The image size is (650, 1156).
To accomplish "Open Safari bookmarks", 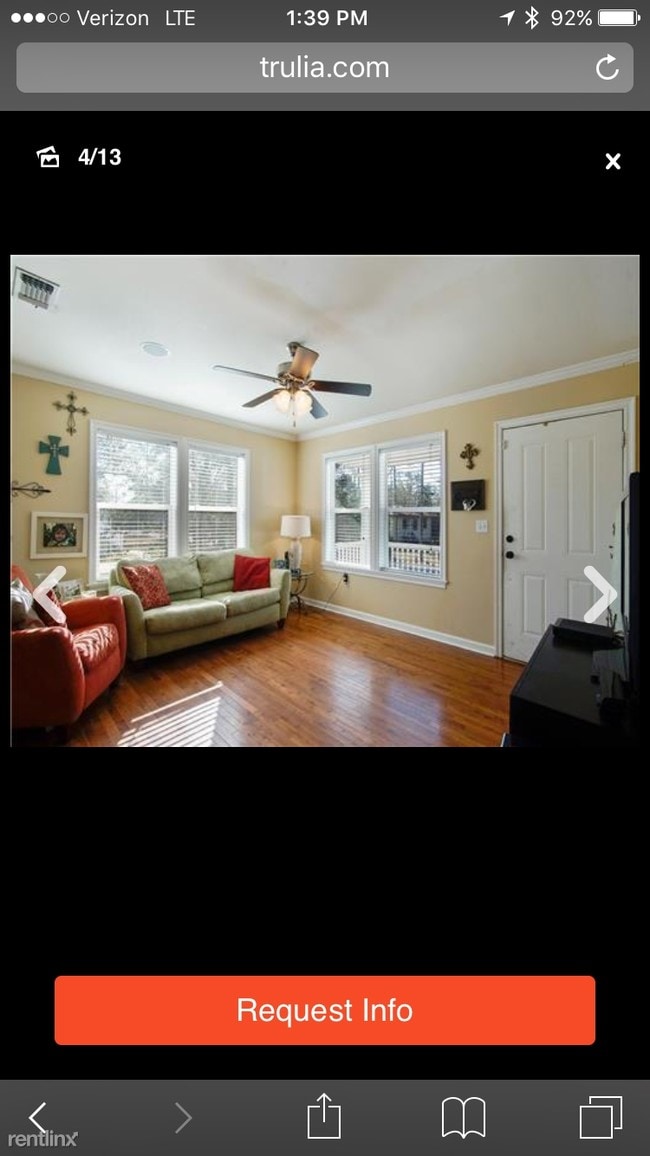I will [463, 1117].
